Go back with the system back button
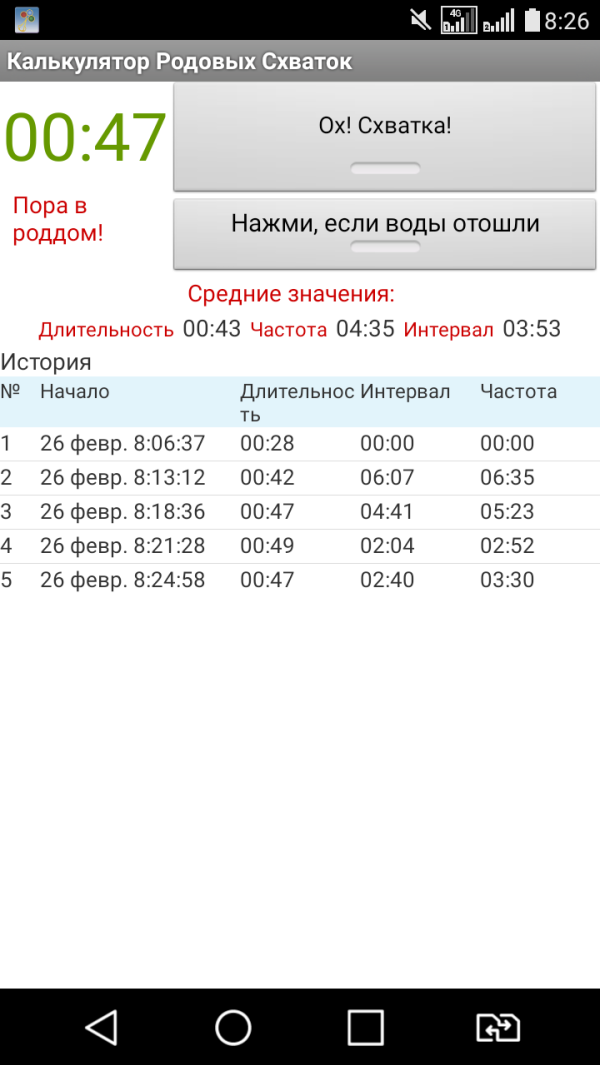This screenshot has width=600, height=1065. (x=101, y=1027)
